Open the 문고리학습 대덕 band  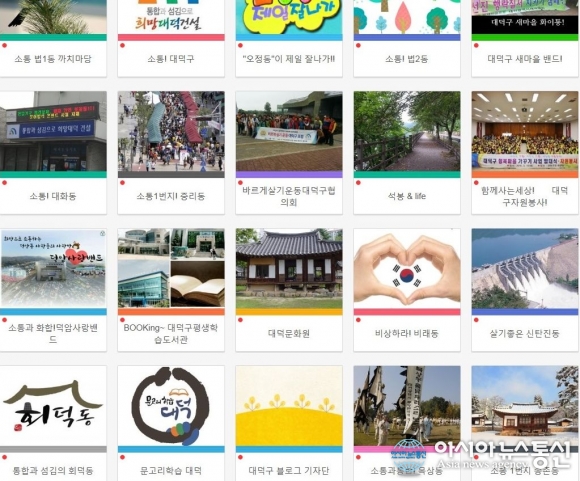coord(171,423)
